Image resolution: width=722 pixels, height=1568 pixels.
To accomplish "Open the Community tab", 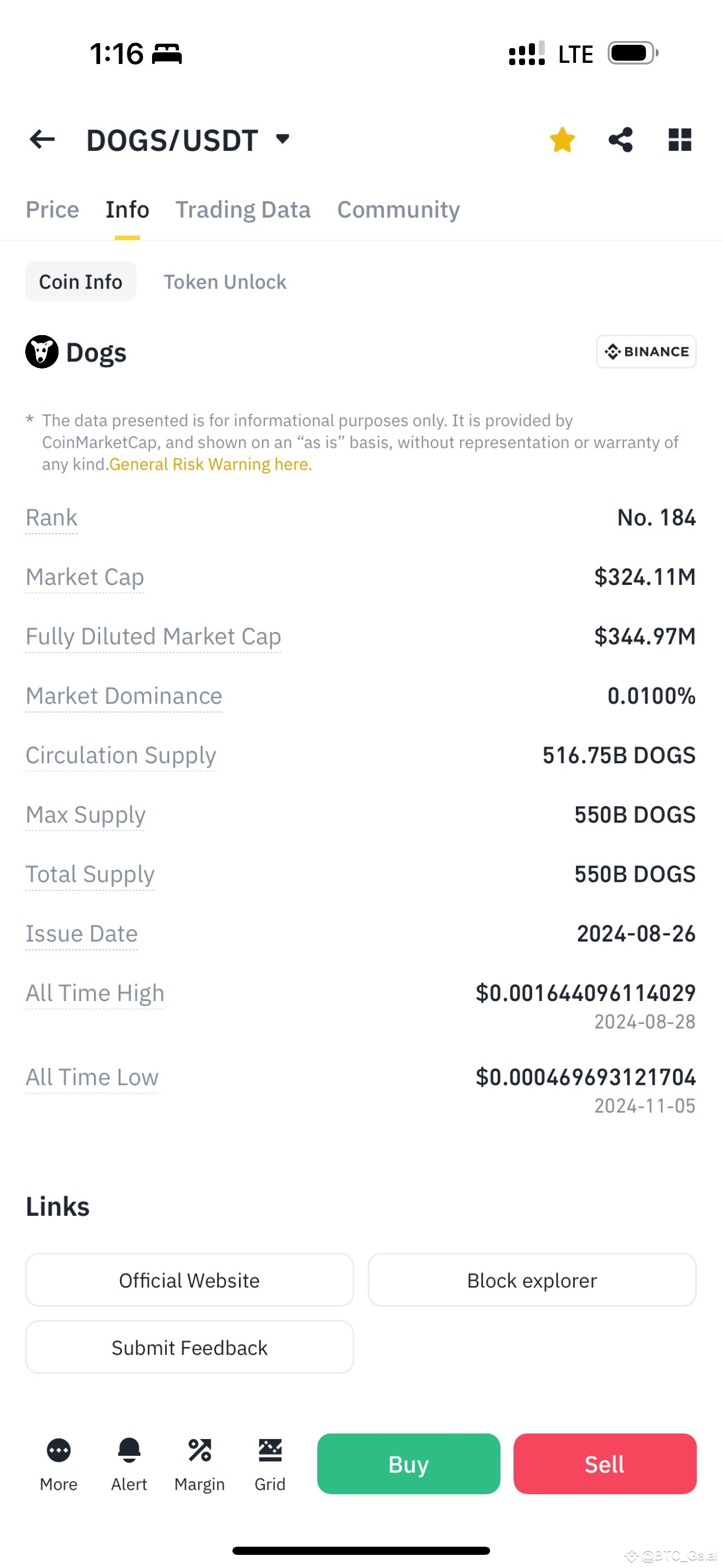I will point(398,209).
